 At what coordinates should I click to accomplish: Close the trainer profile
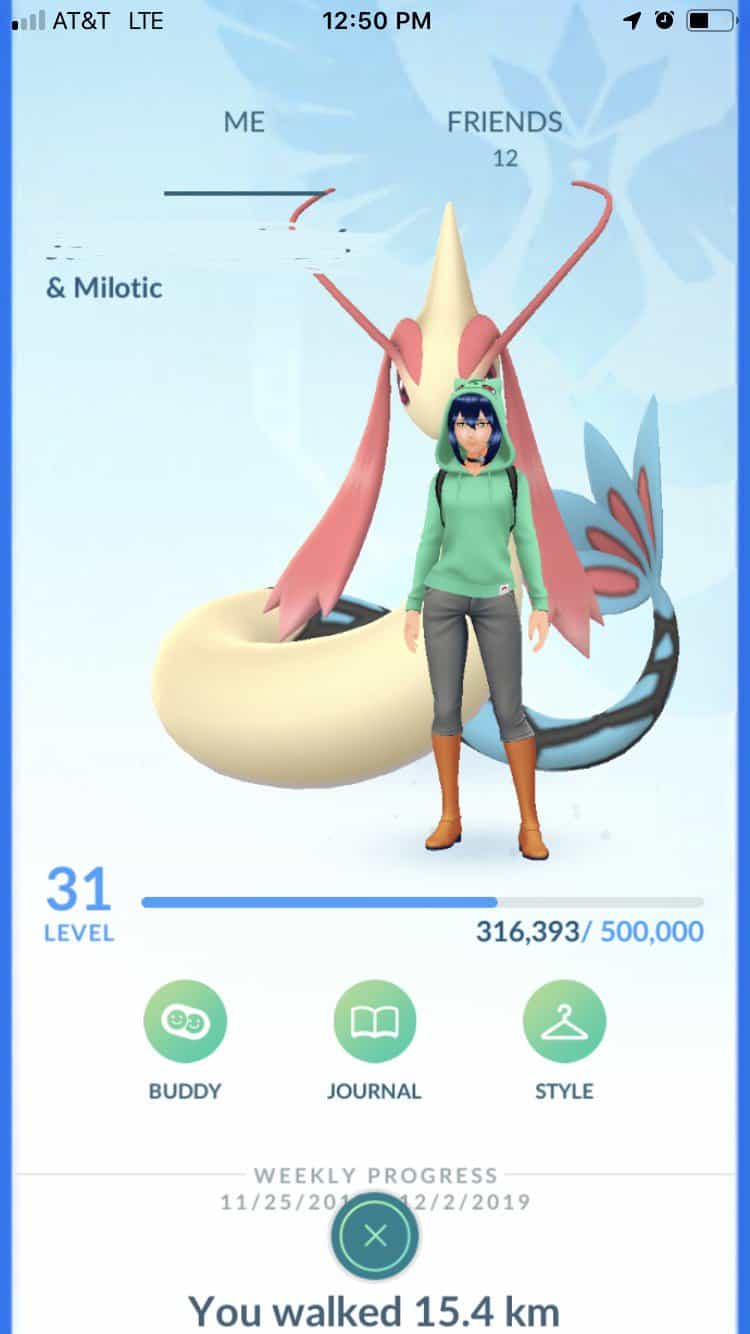[375, 1236]
